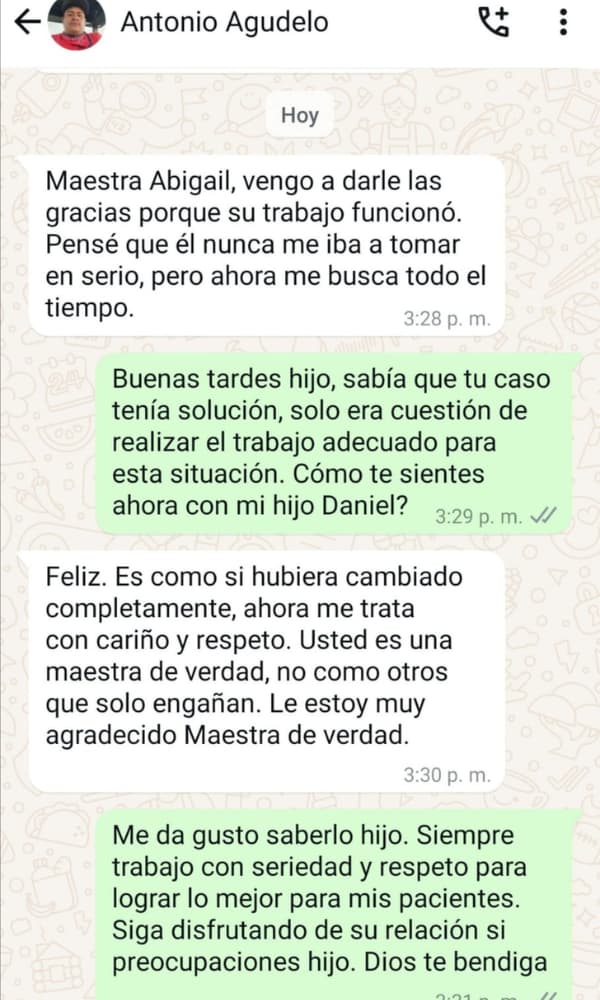The image size is (600, 1000).
Task: Open contact info for Antonio Agudelo
Action: (224, 22)
